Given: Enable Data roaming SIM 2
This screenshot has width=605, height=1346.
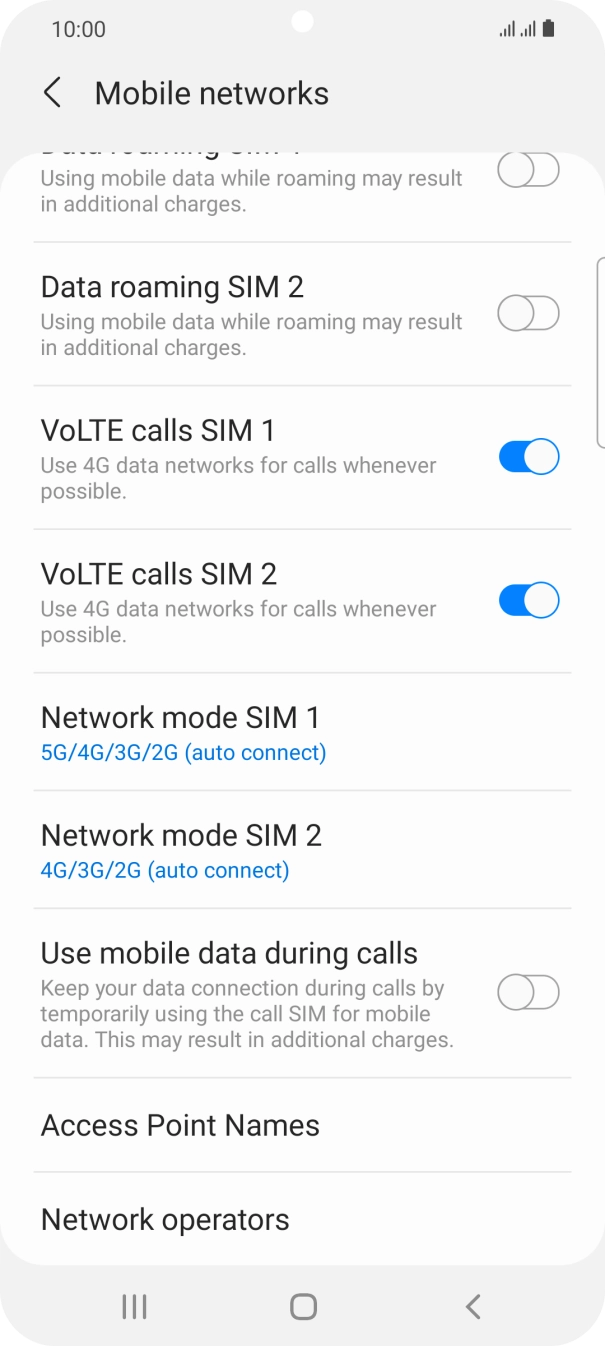Looking at the screenshot, I should coord(528,314).
